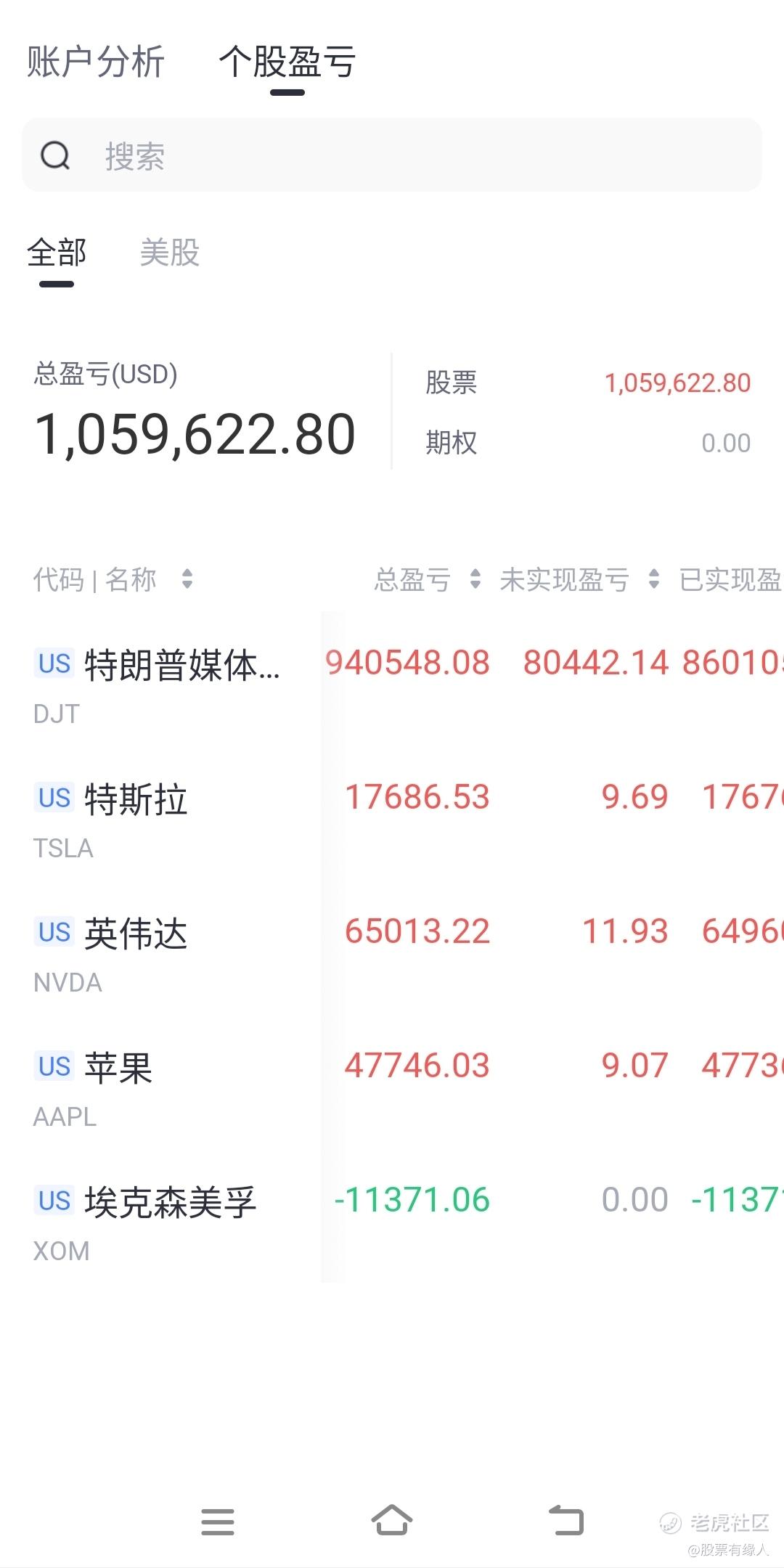This screenshot has width=784, height=1568.
Task: Sort list by 总盈亏 column
Action: click(428, 579)
